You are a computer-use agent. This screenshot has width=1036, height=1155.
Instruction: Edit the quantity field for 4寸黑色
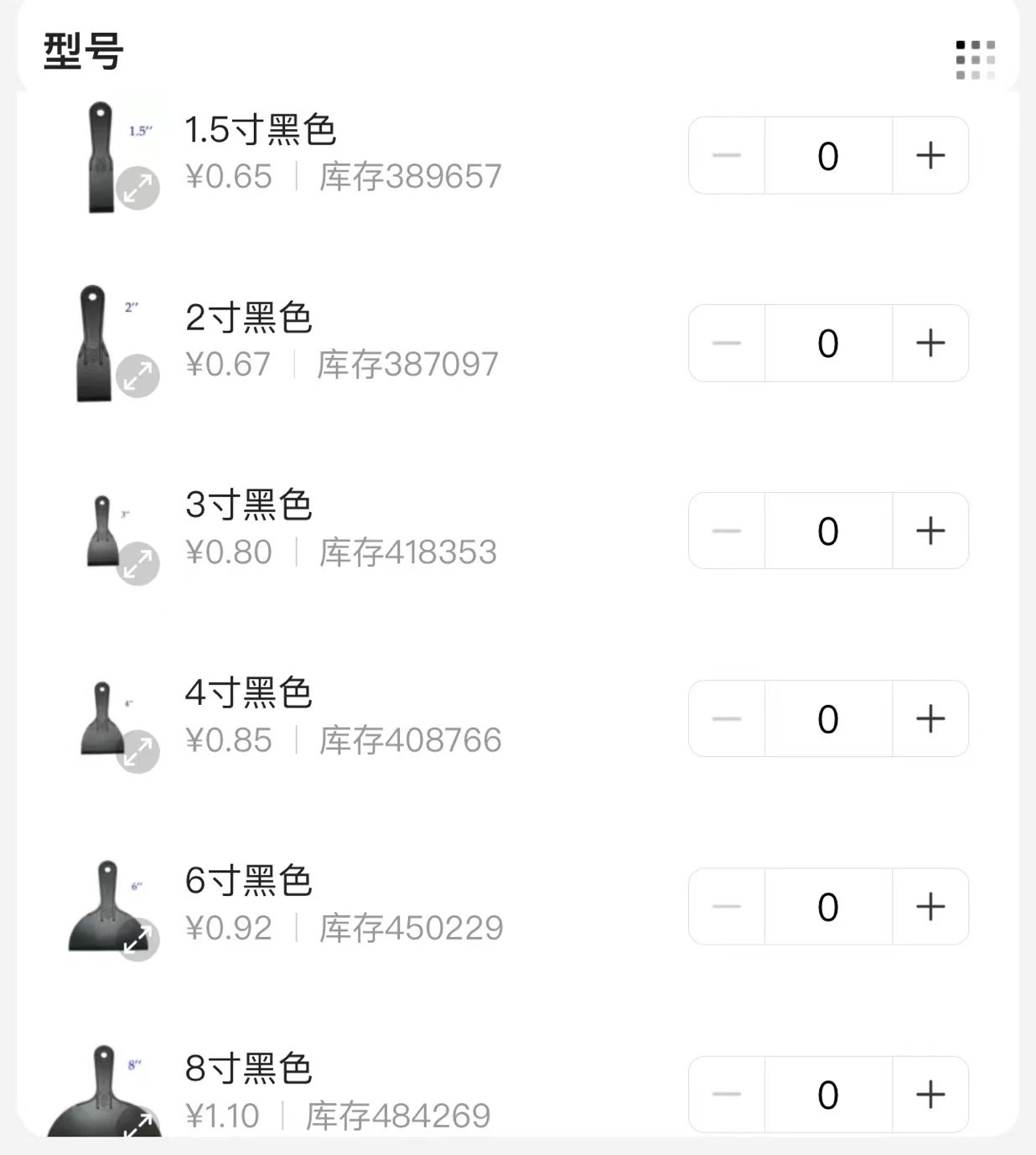click(828, 719)
